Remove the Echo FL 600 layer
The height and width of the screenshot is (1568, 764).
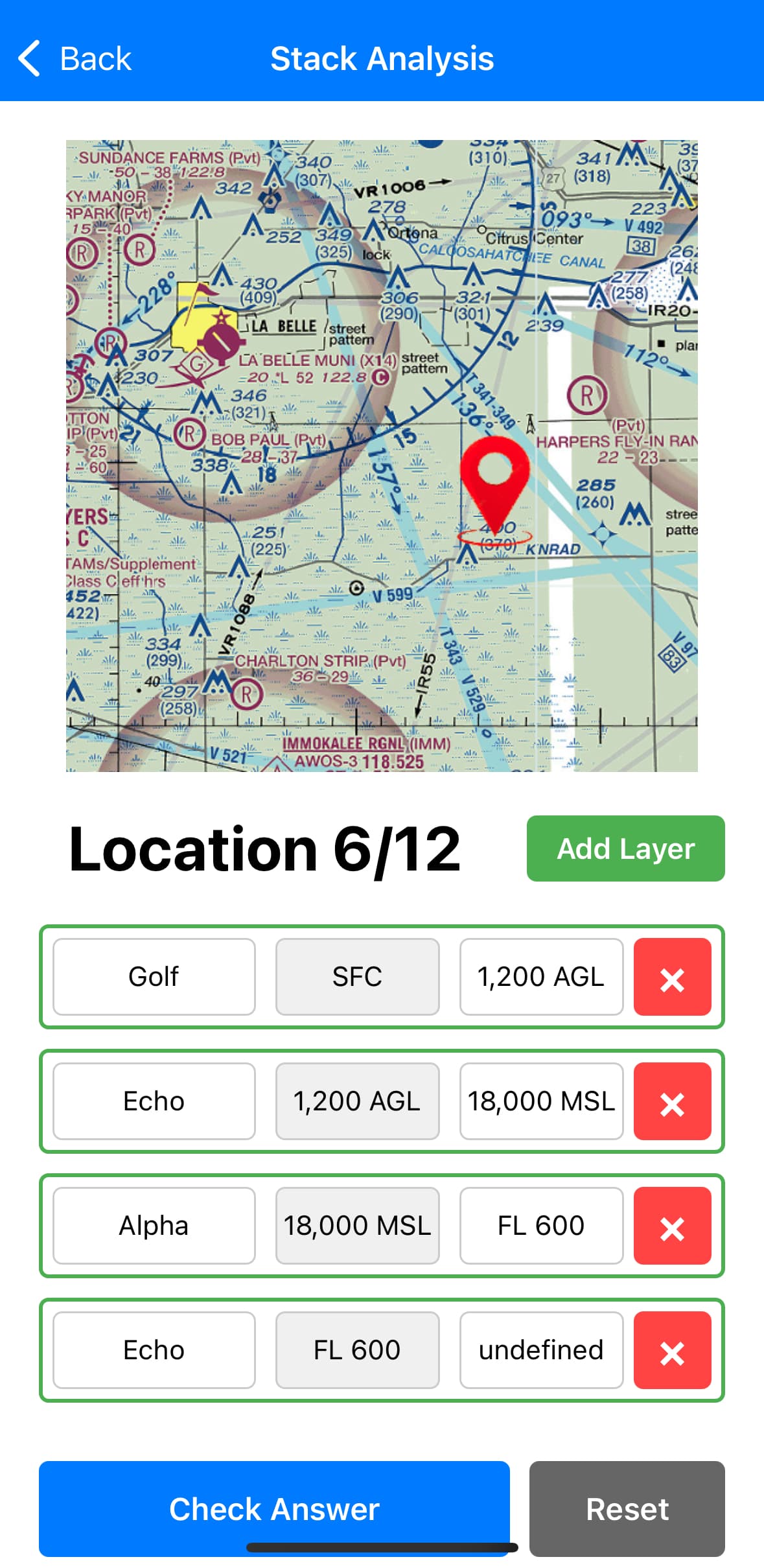(x=672, y=1350)
